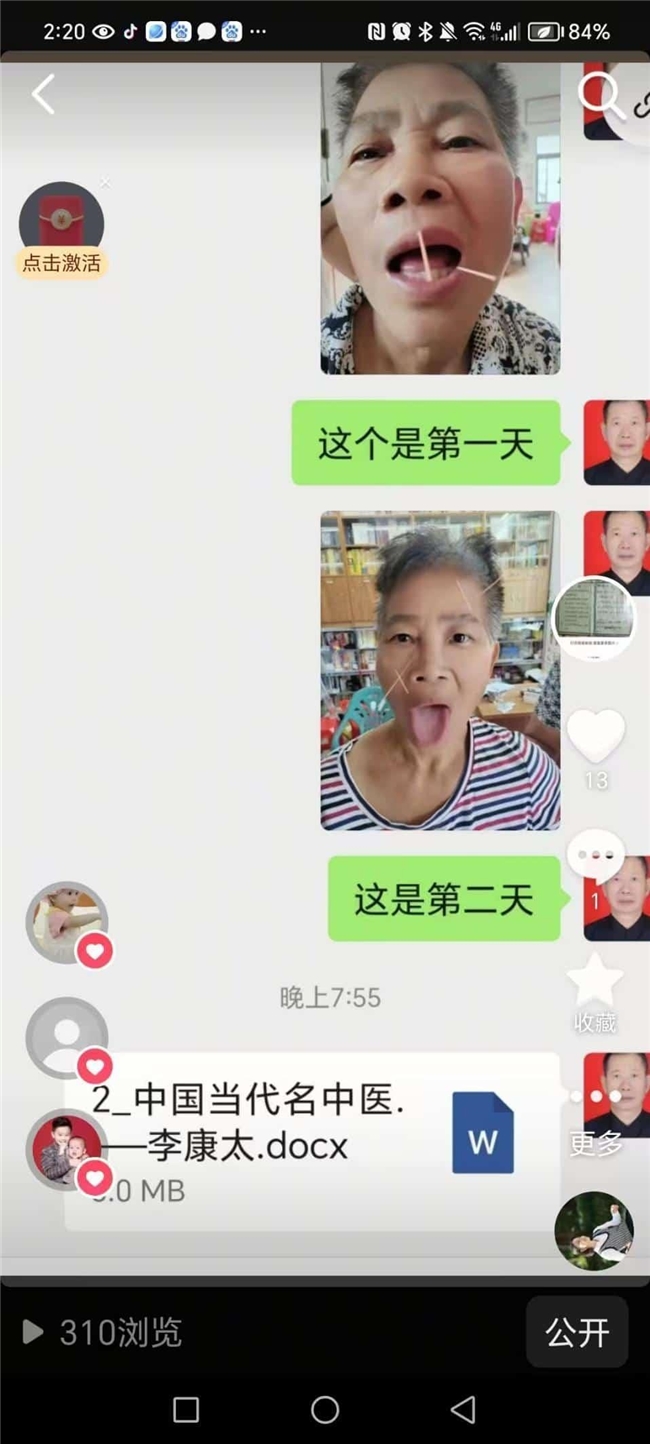Tap the 公开 visibility button
Screen dimensions: 650x1444
[x=577, y=1332]
